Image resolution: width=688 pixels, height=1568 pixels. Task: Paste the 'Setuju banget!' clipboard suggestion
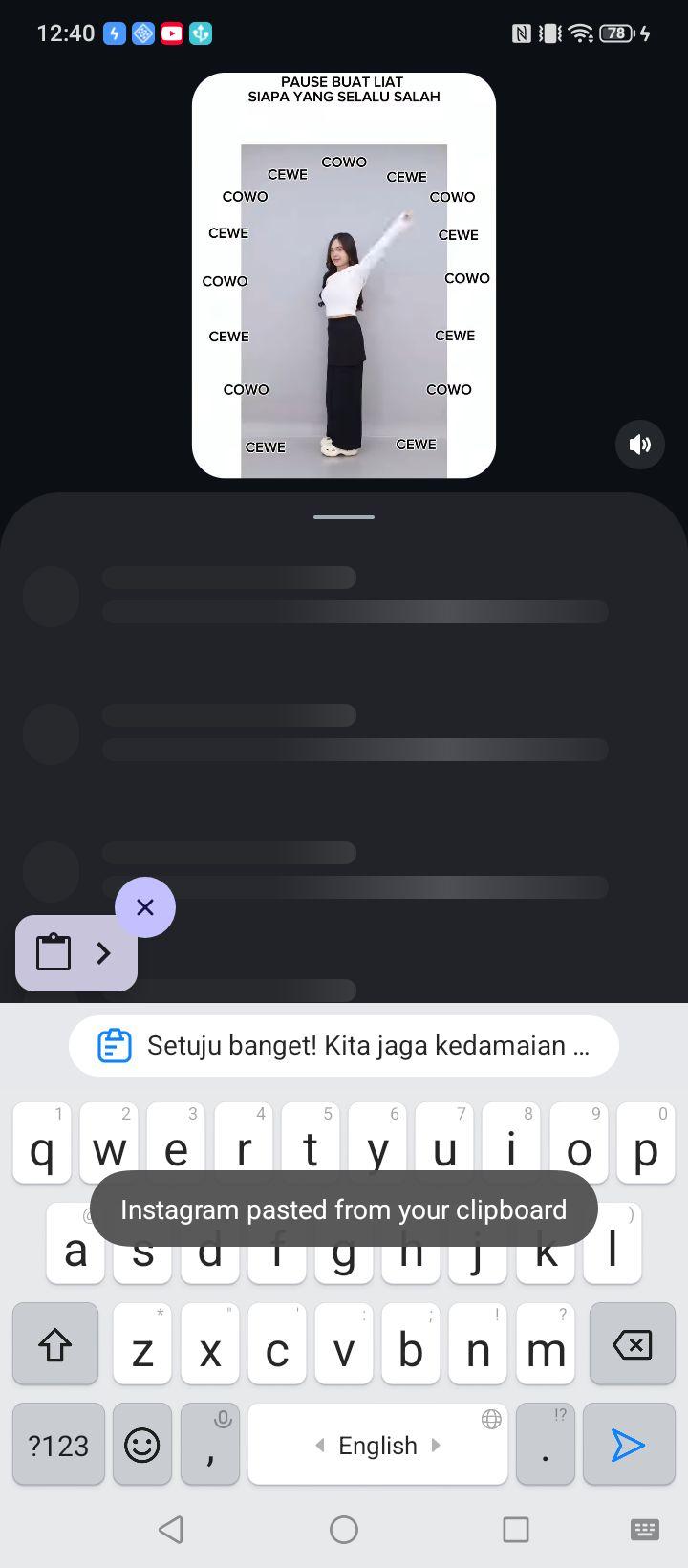[x=344, y=1045]
